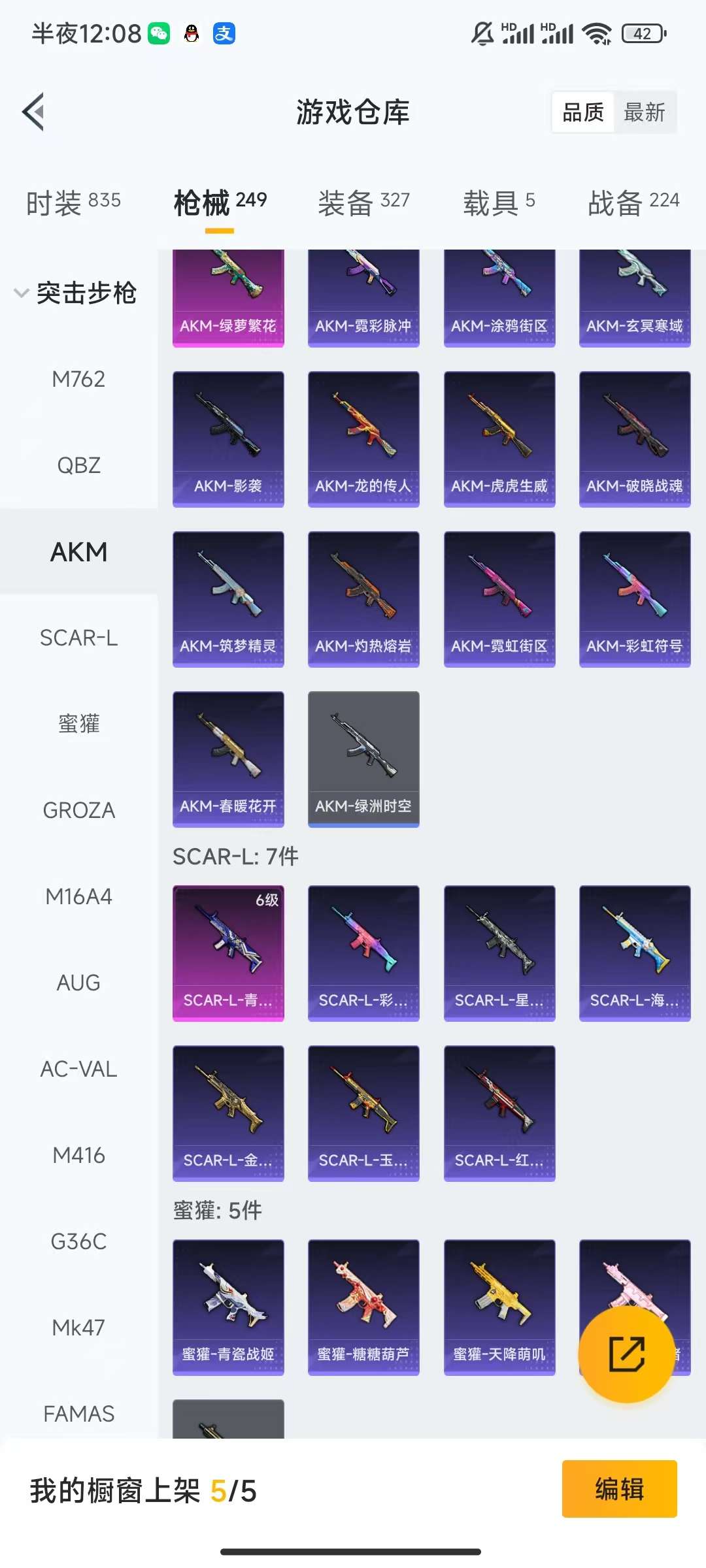Select M416 in the sidebar

(x=78, y=1155)
